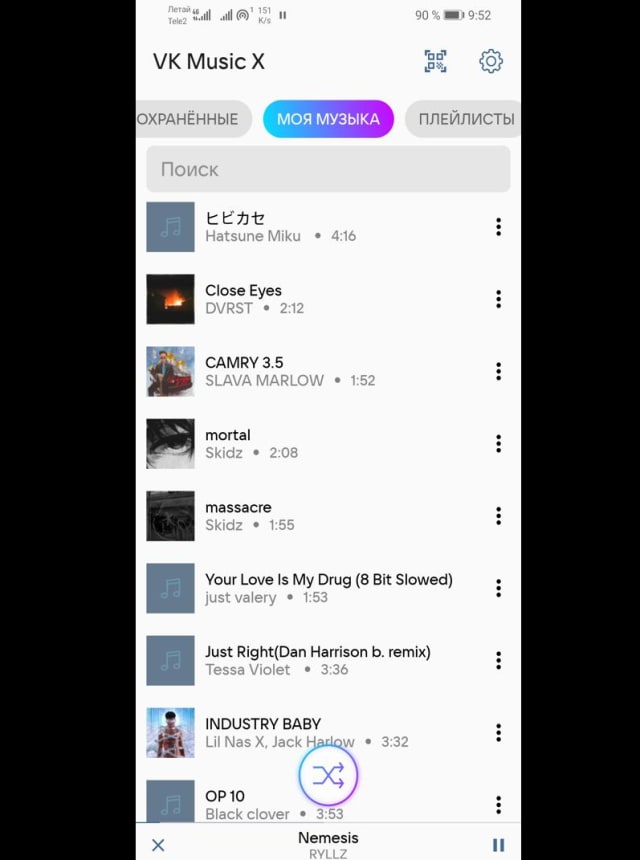Play Your Love Is My Drug
Screen dimensions: 640x860
[328, 588]
